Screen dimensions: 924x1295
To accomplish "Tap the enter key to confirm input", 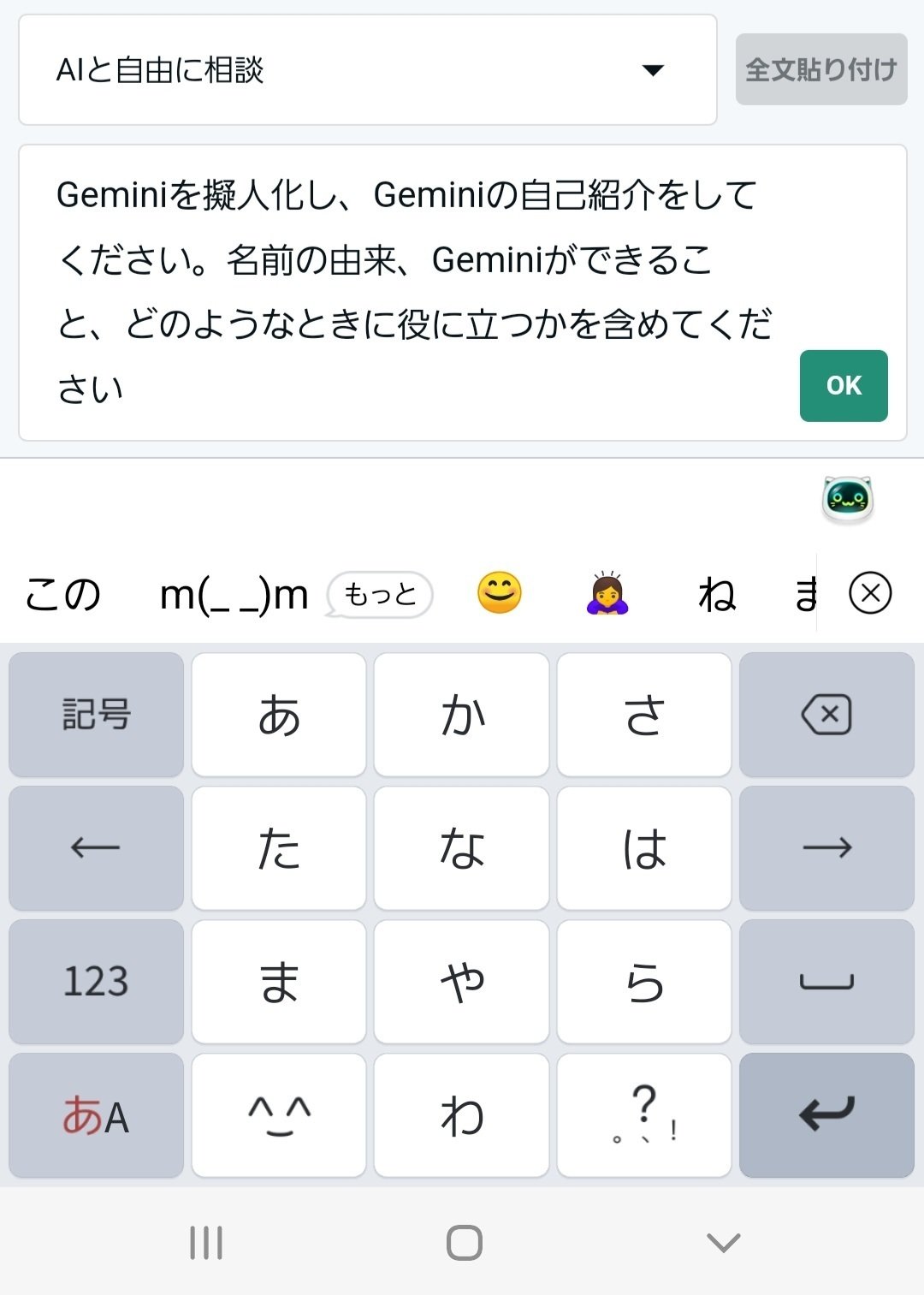I will [x=826, y=1115].
